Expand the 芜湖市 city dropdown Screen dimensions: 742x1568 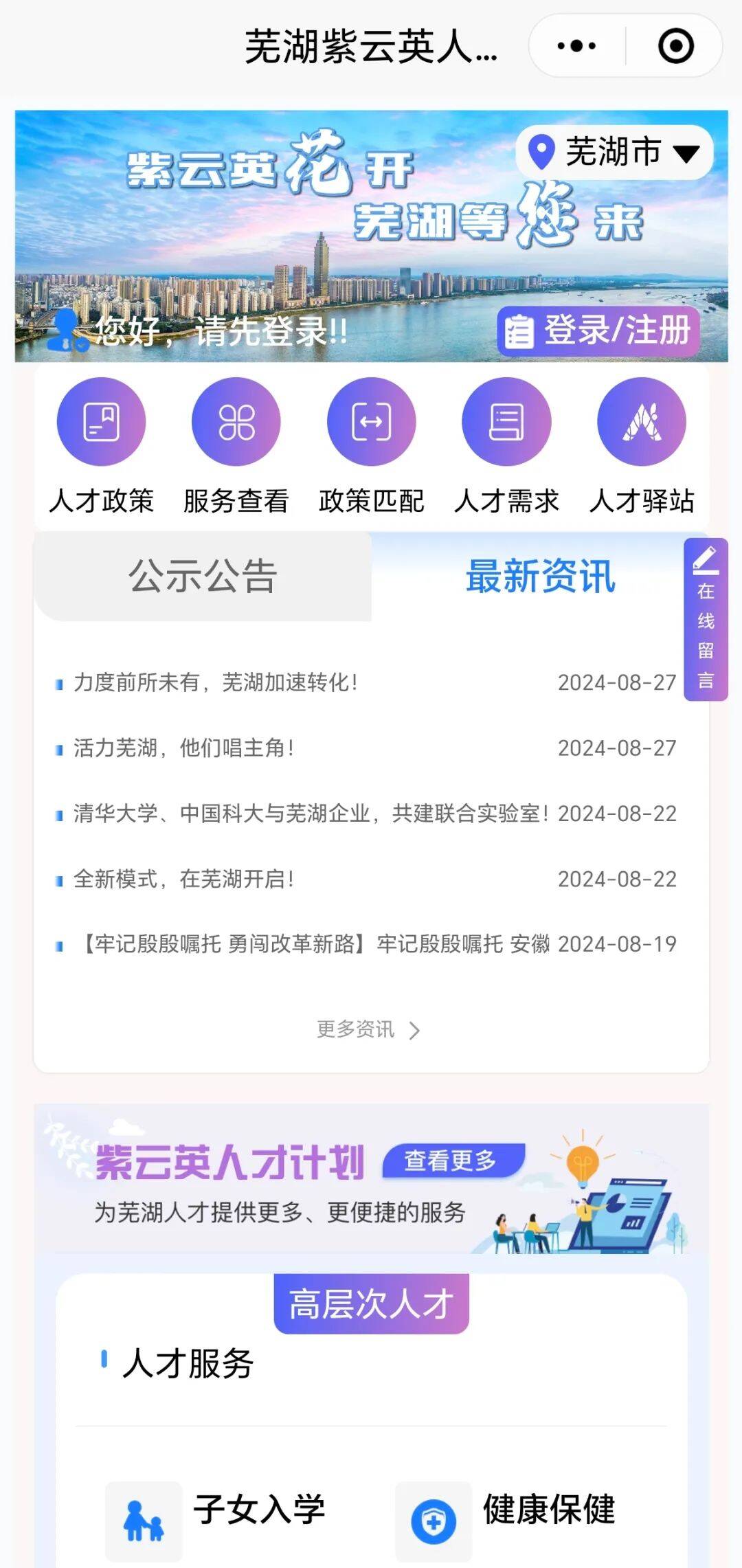(615, 152)
